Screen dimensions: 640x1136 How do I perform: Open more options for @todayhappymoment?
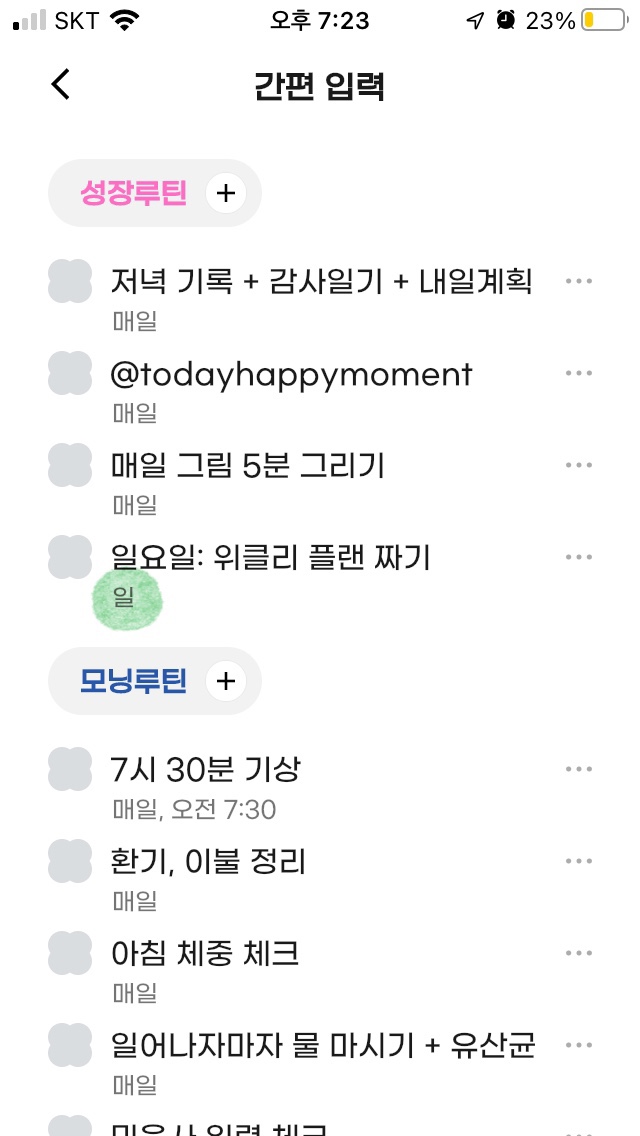tap(578, 373)
